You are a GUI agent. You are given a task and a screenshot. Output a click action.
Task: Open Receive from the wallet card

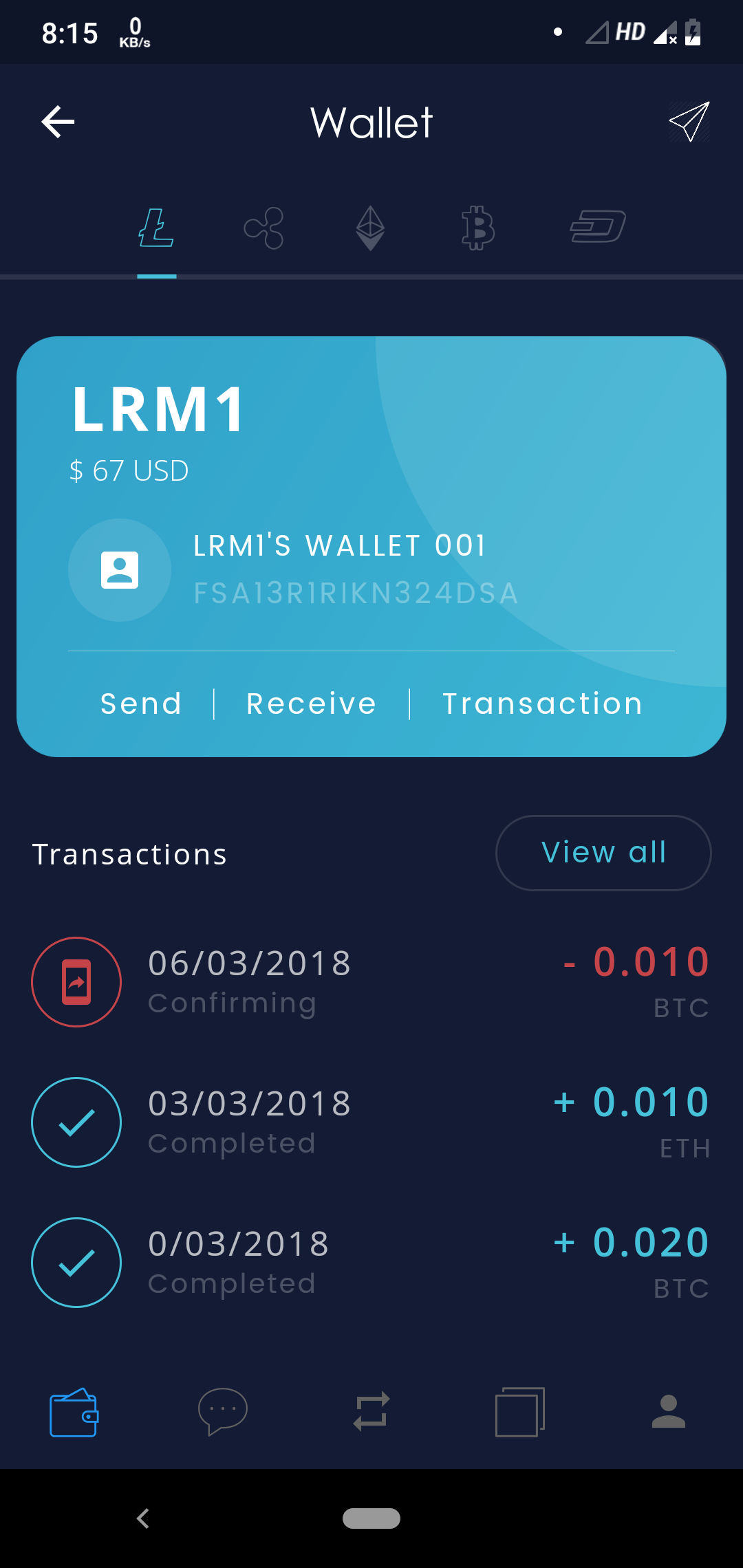pos(311,703)
